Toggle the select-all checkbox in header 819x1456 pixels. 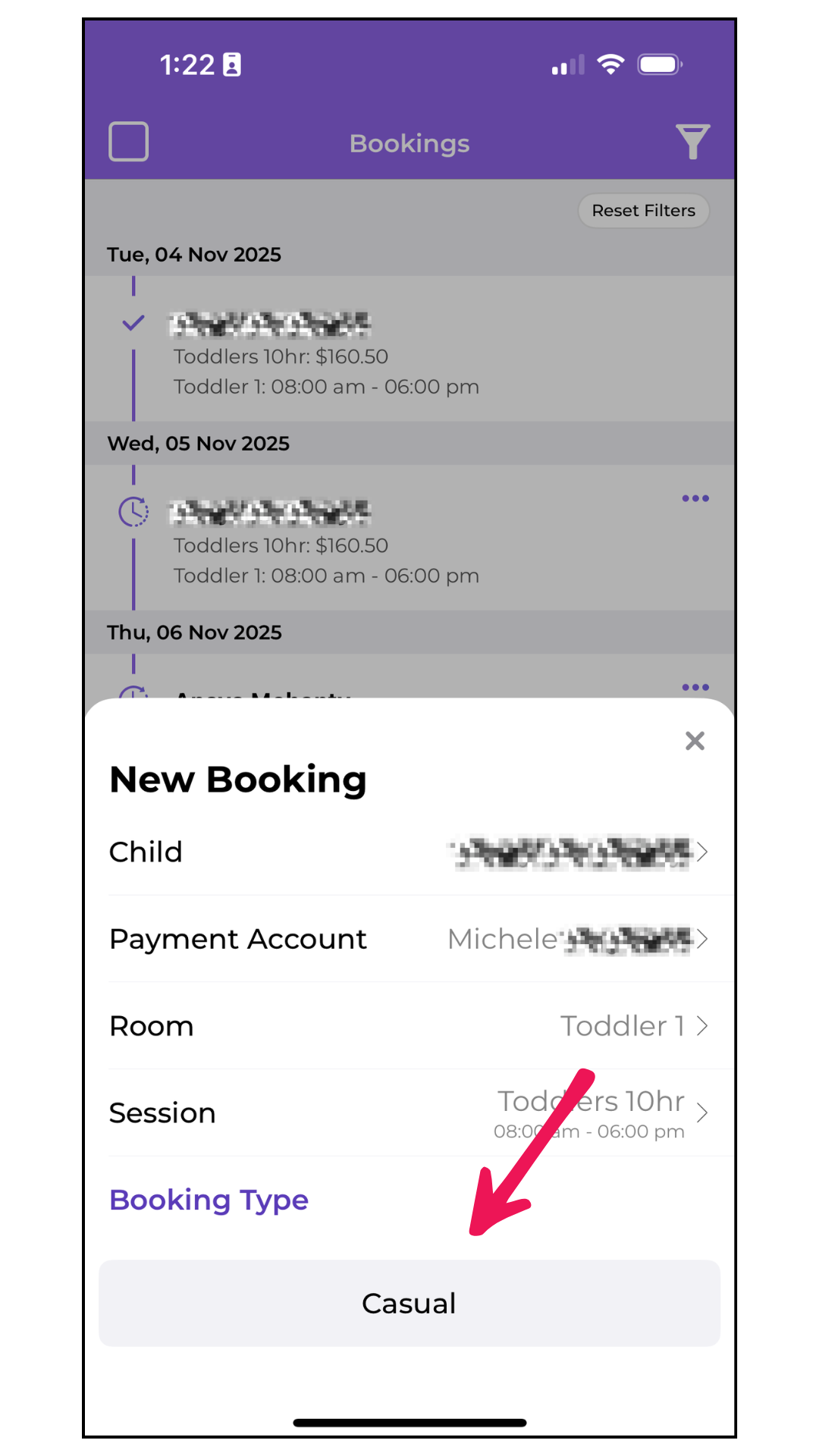pyautogui.click(x=129, y=142)
